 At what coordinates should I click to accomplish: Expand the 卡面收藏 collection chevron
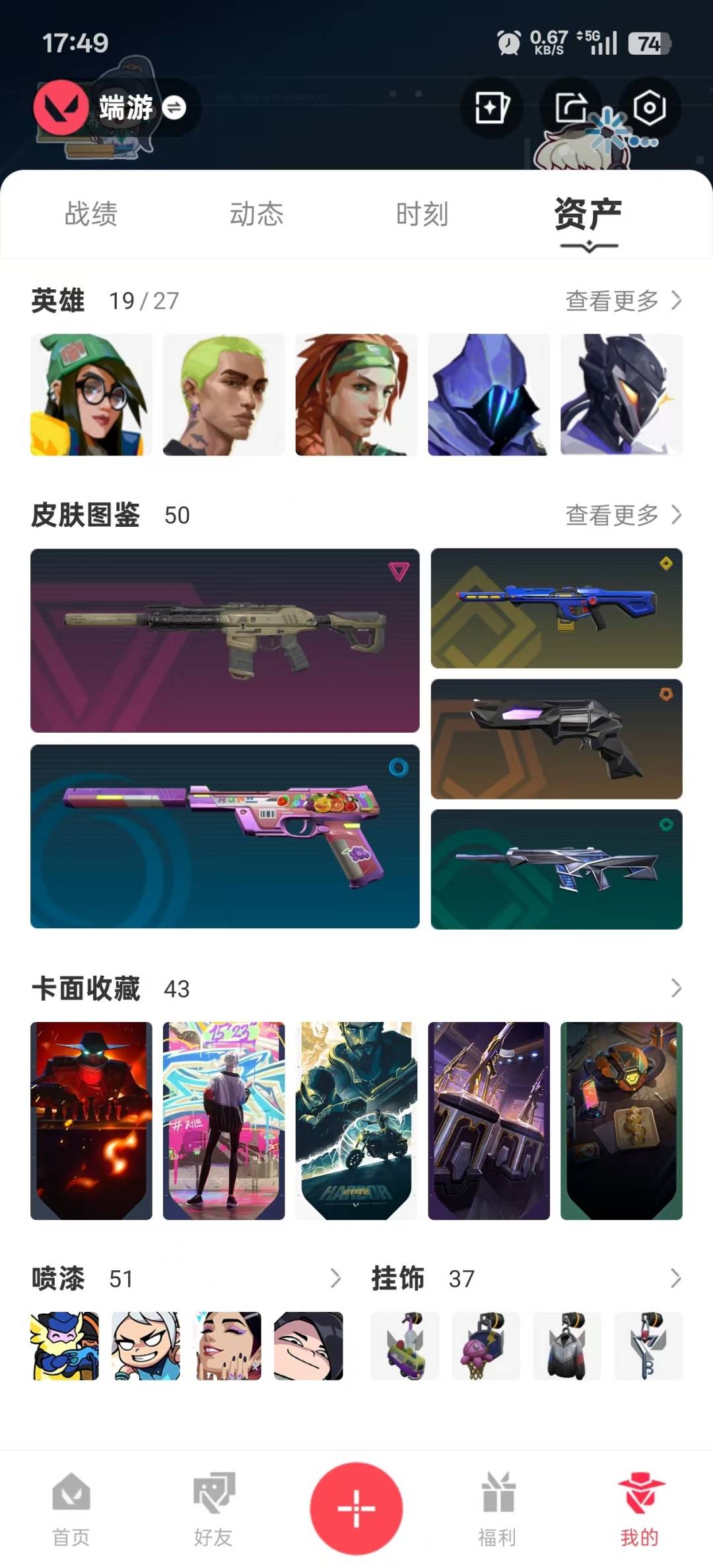coord(675,988)
